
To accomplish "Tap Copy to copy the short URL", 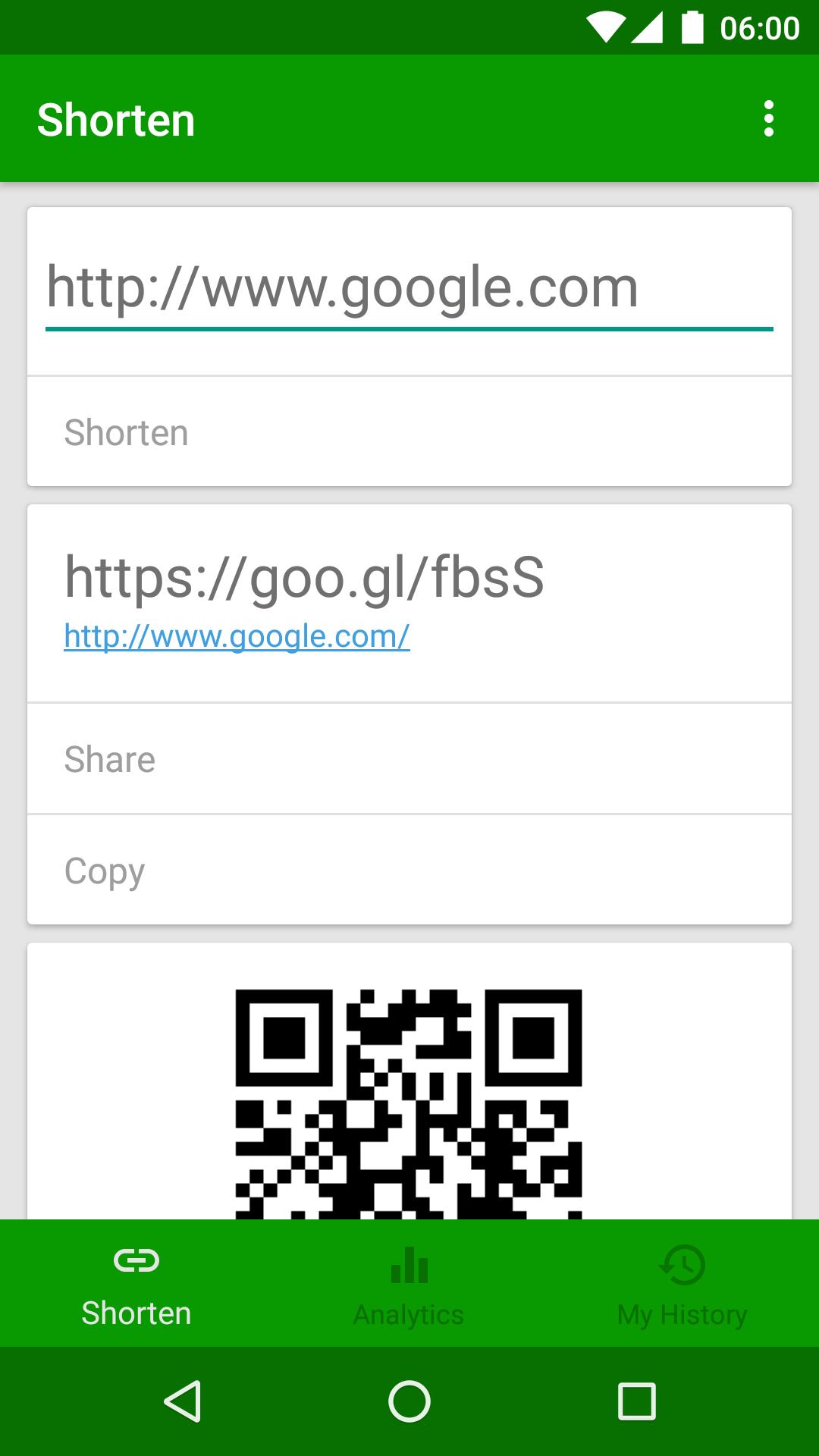I will click(409, 870).
